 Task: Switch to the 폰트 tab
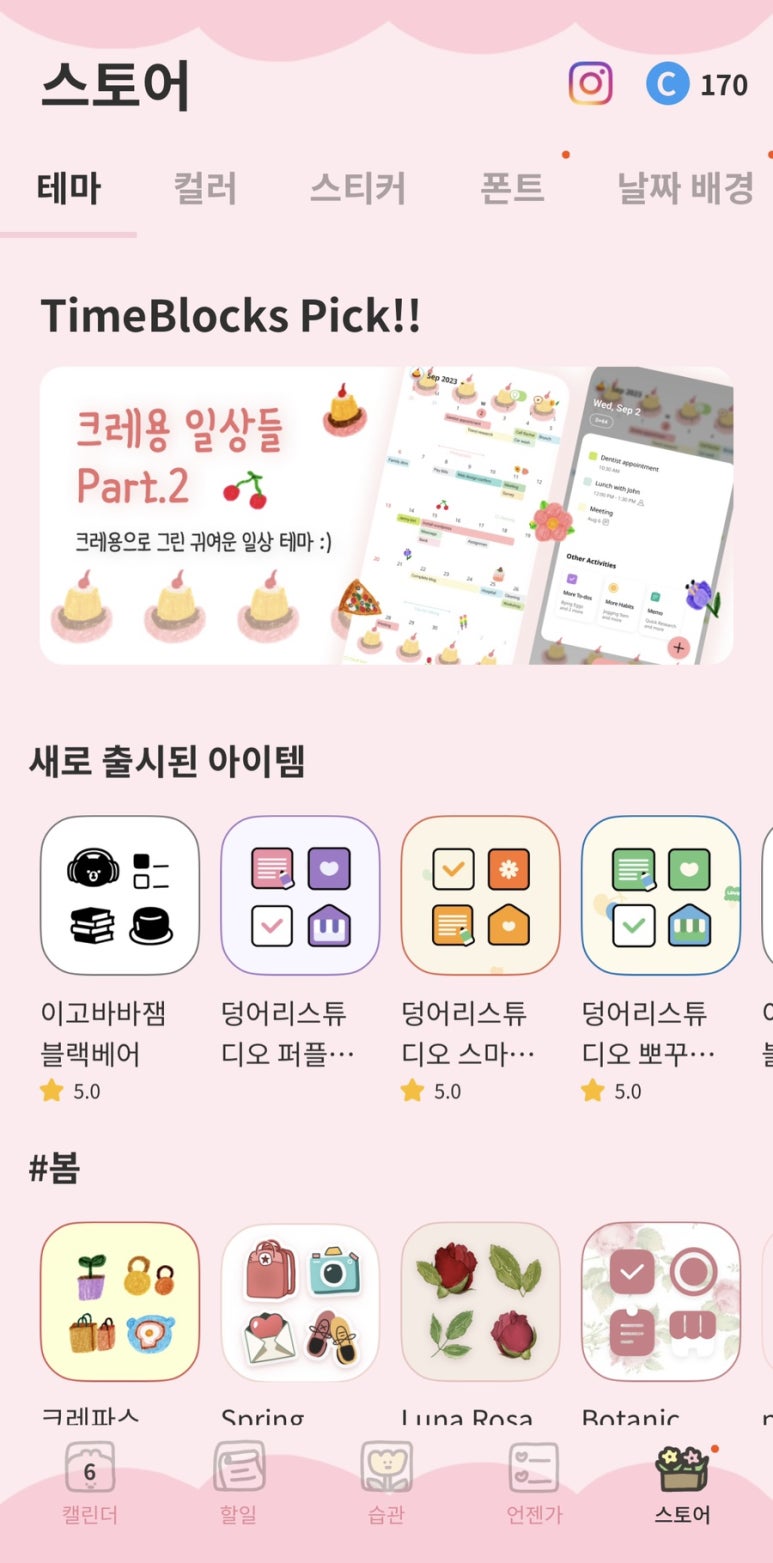point(512,188)
